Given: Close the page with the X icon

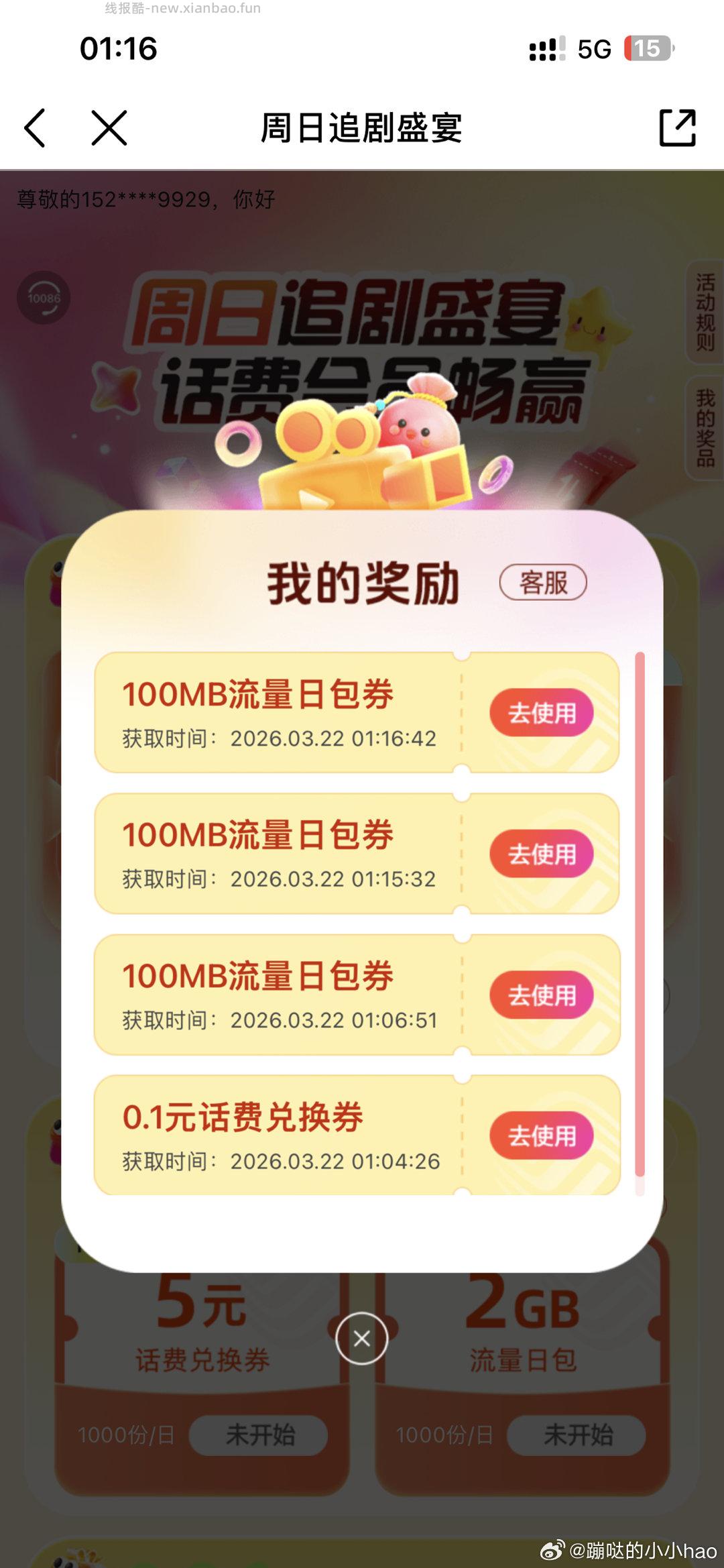Looking at the screenshot, I should 109,127.
